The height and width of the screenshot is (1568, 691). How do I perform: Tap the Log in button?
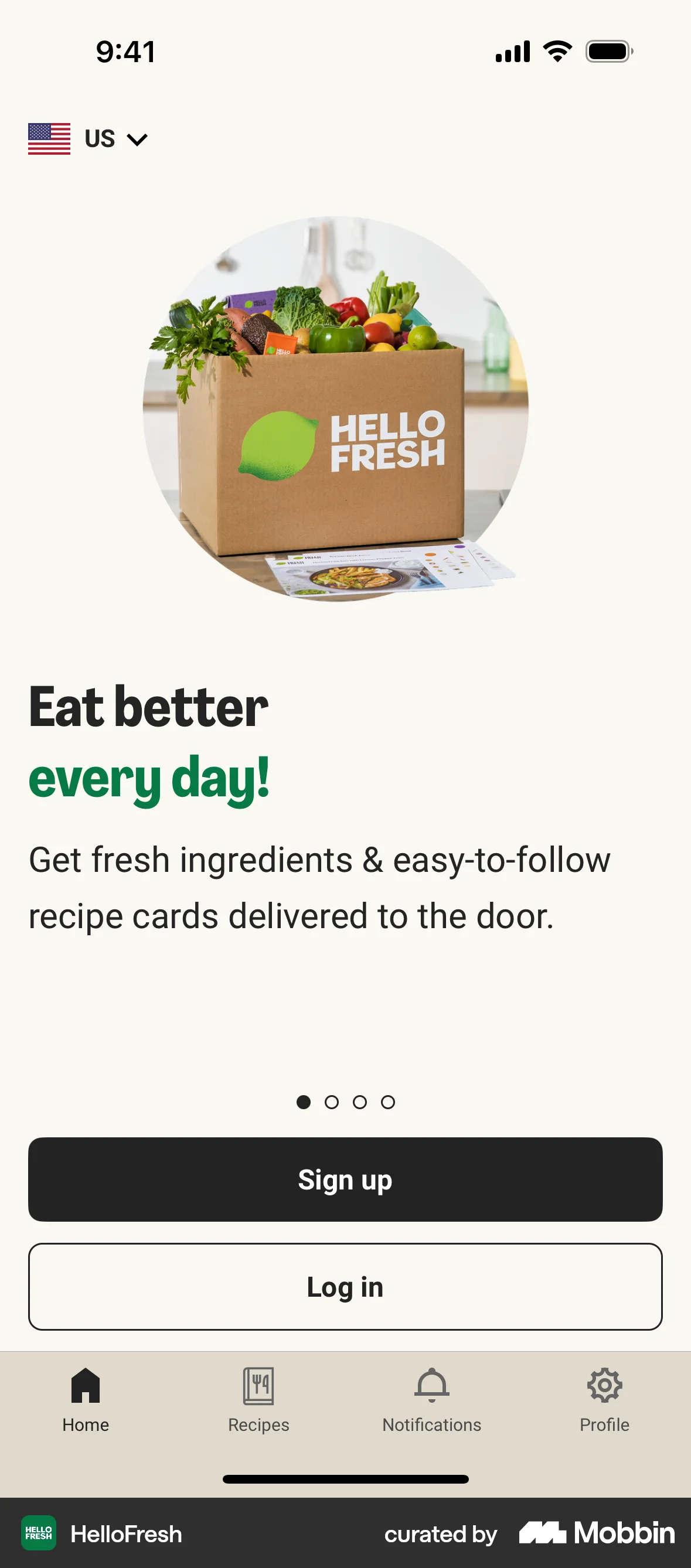(x=345, y=1286)
